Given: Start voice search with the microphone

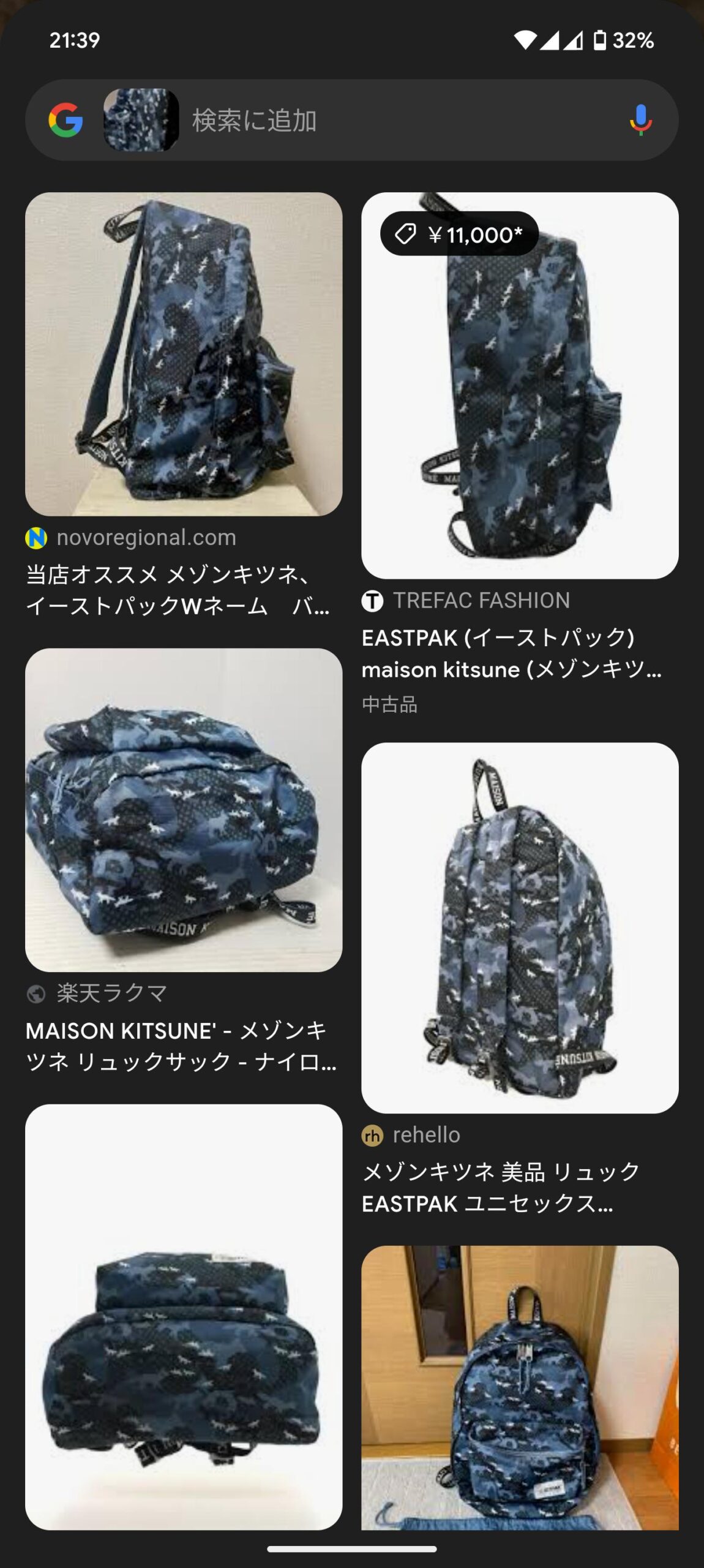Looking at the screenshot, I should (x=640, y=120).
